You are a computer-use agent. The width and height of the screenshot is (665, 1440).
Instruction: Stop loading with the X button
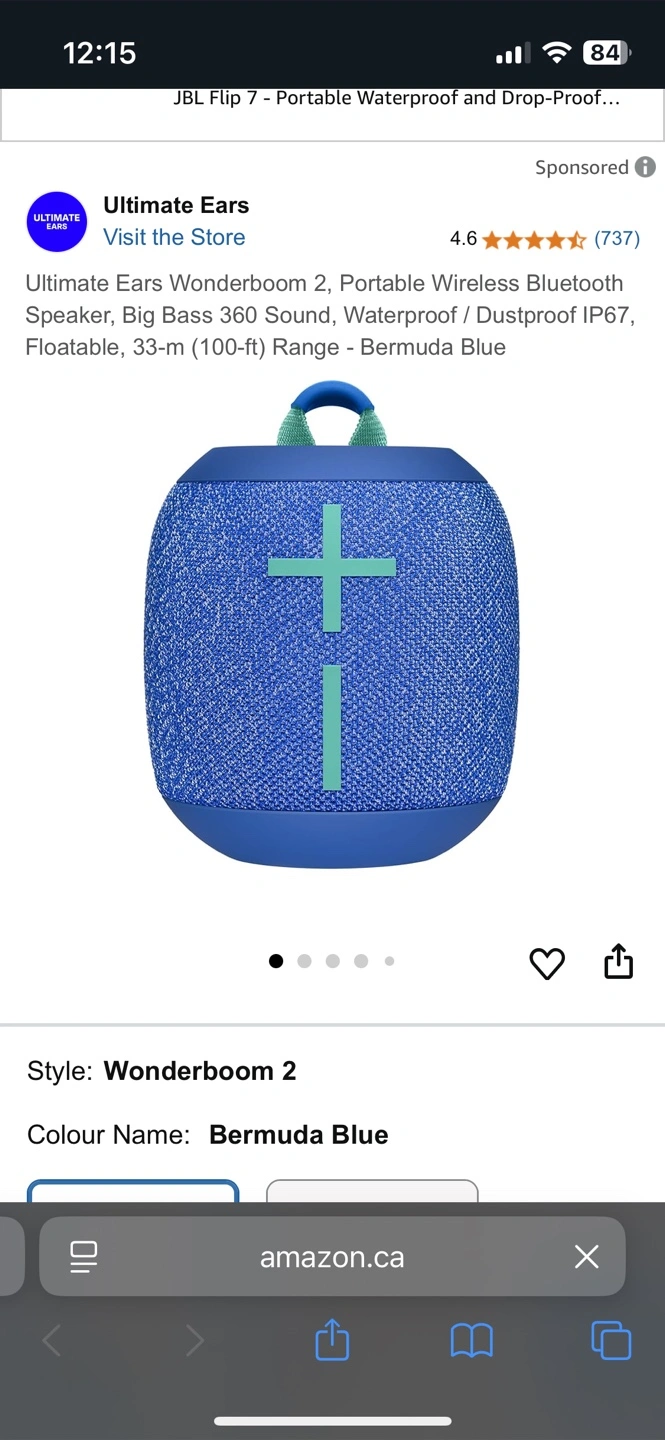tap(587, 1257)
